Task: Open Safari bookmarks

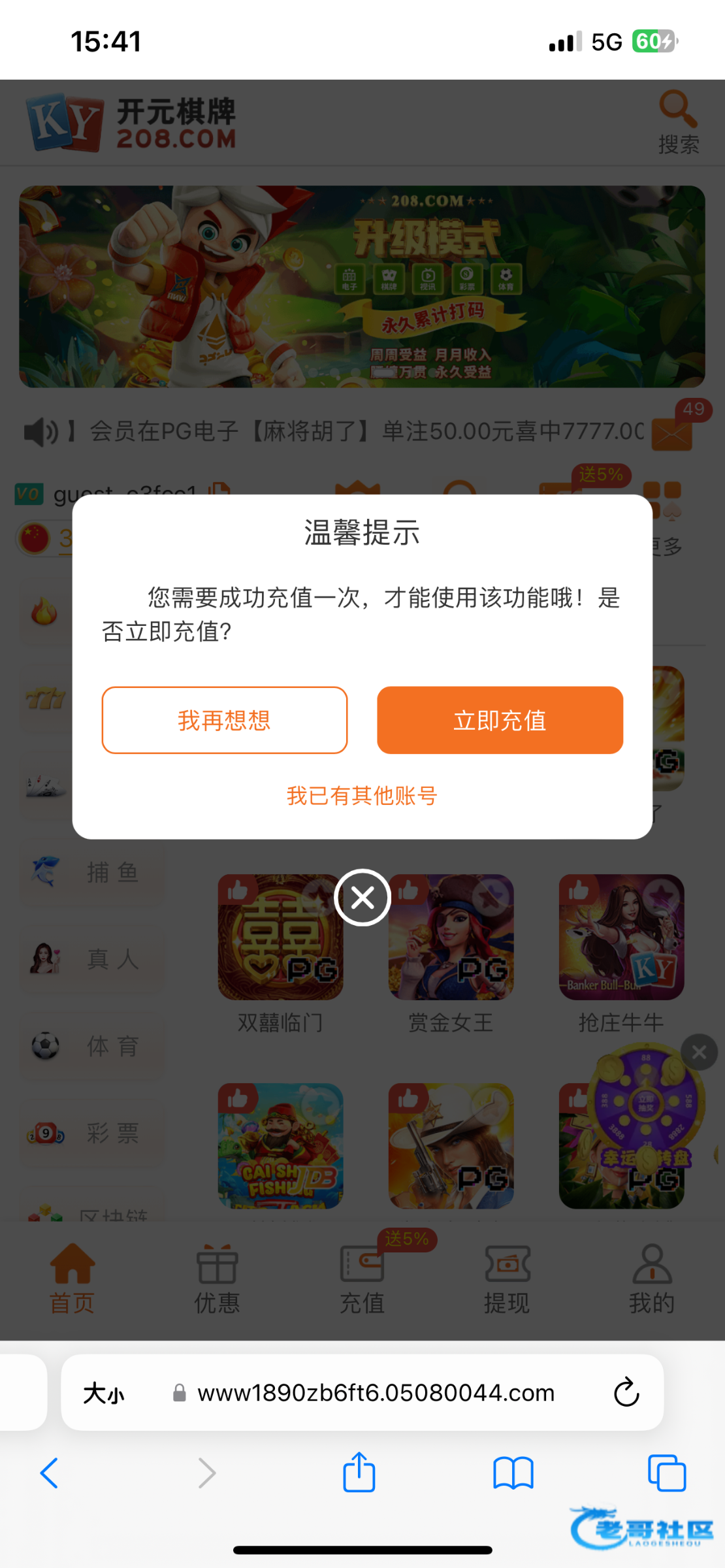Action: tap(513, 1473)
